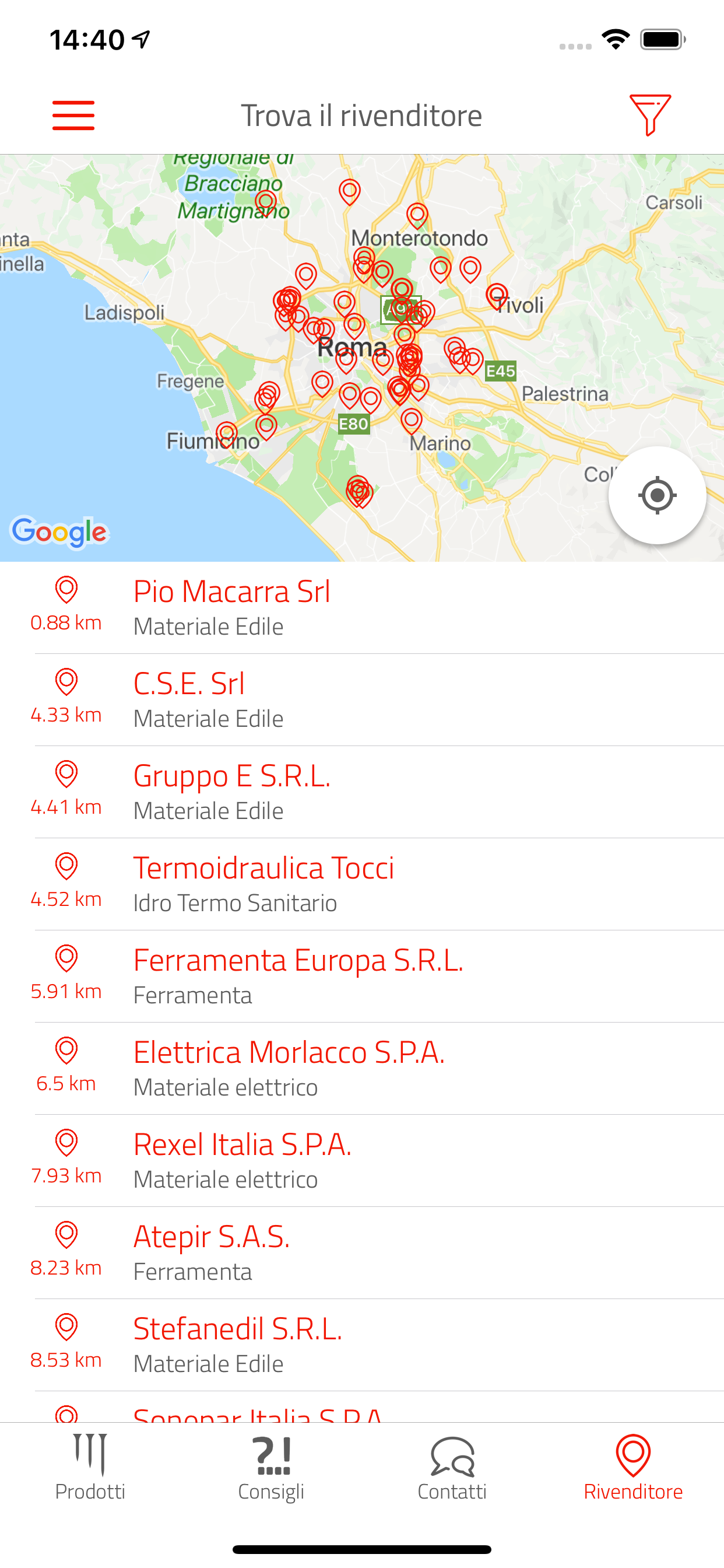Open Termoidraulica Tocci entry

click(x=362, y=884)
